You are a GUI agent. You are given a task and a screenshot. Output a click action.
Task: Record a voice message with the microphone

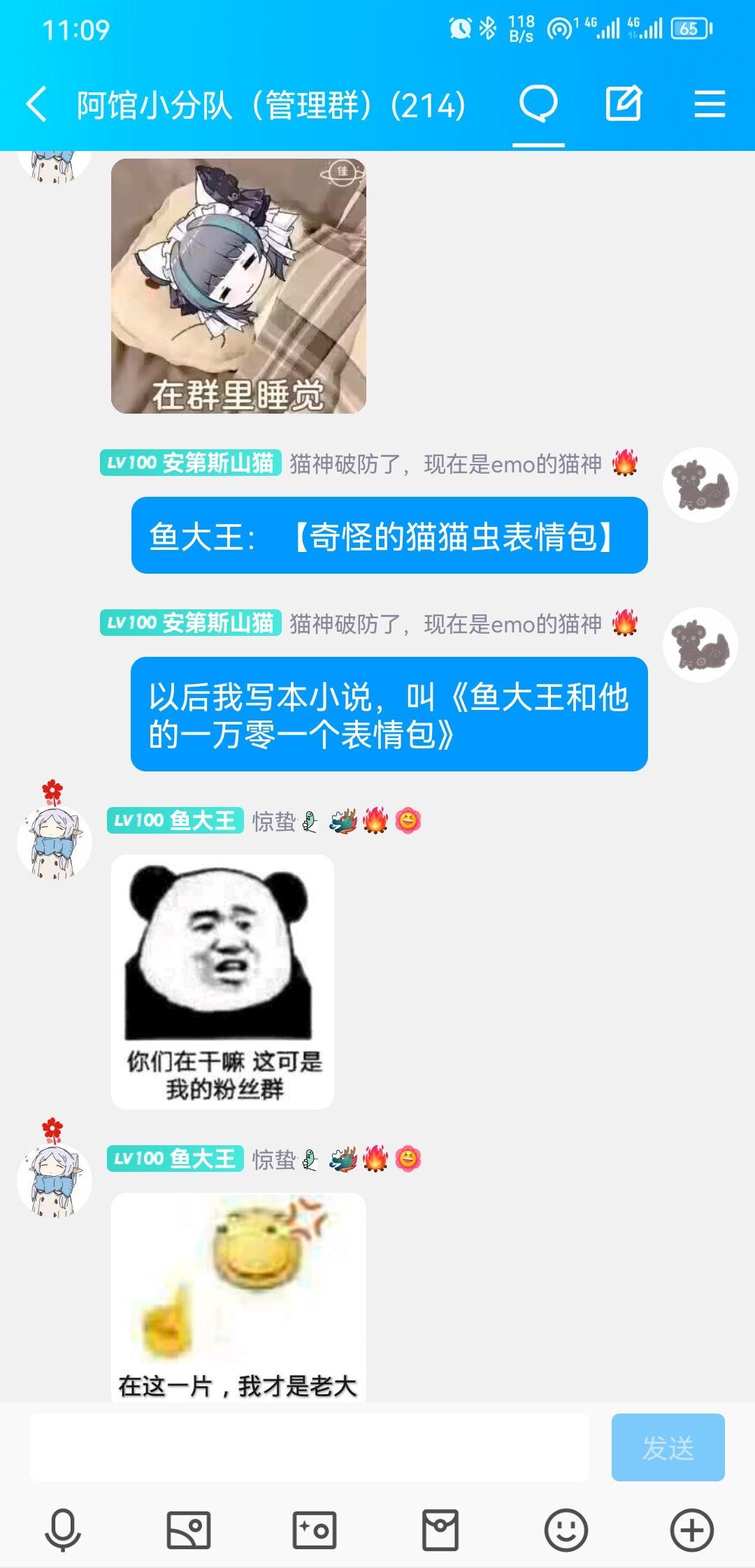click(63, 1530)
